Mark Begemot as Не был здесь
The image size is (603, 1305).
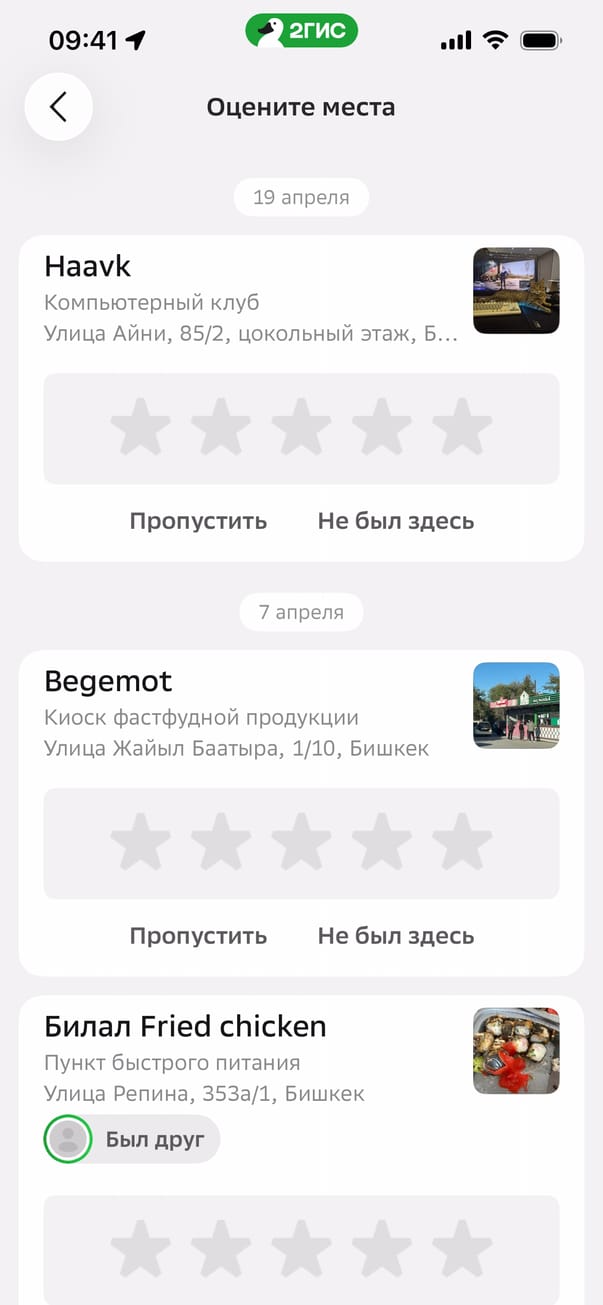pos(395,936)
